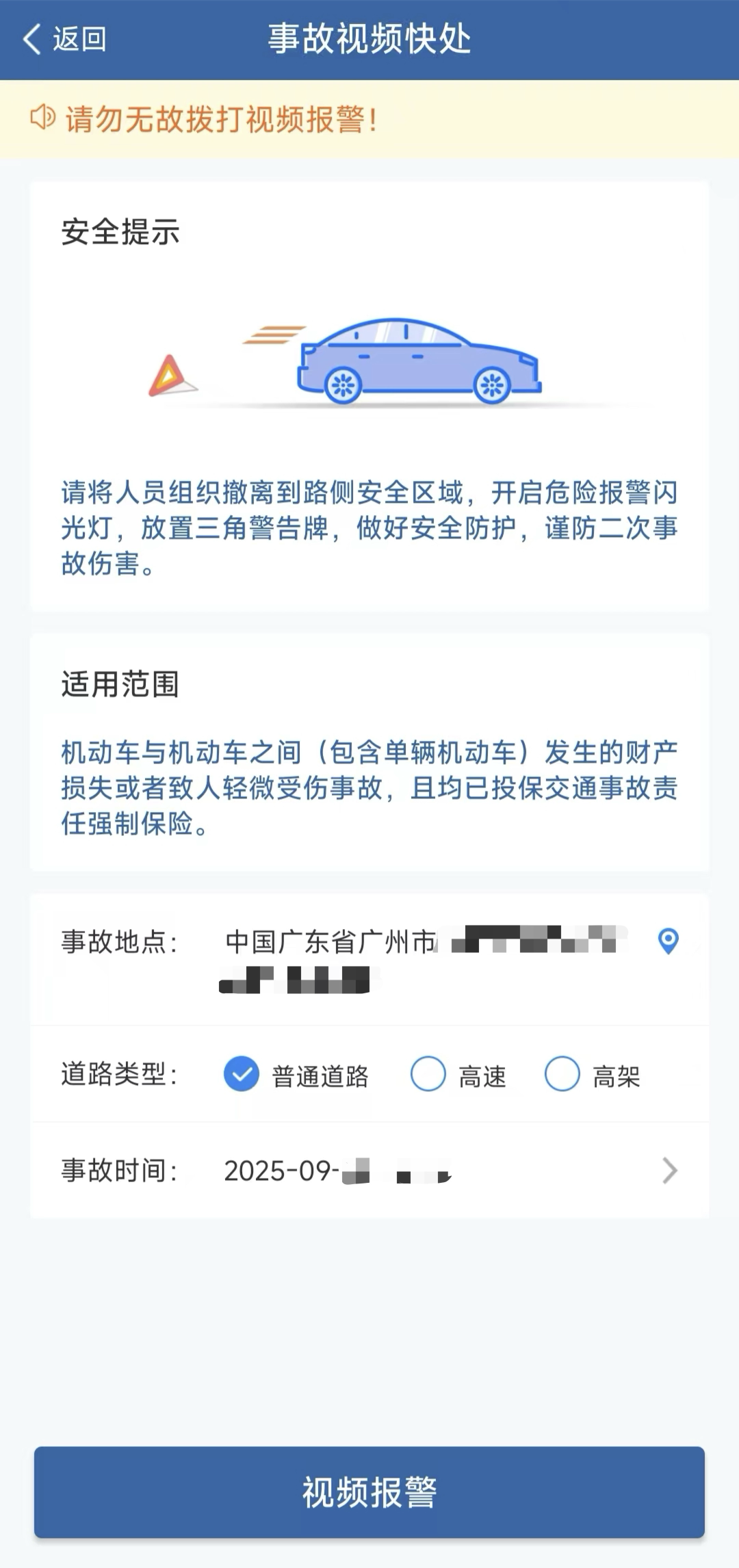The height and width of the screenshot is (1568, 739).
Task: Select the 高架 road type option
Action: pos(562,1074)
